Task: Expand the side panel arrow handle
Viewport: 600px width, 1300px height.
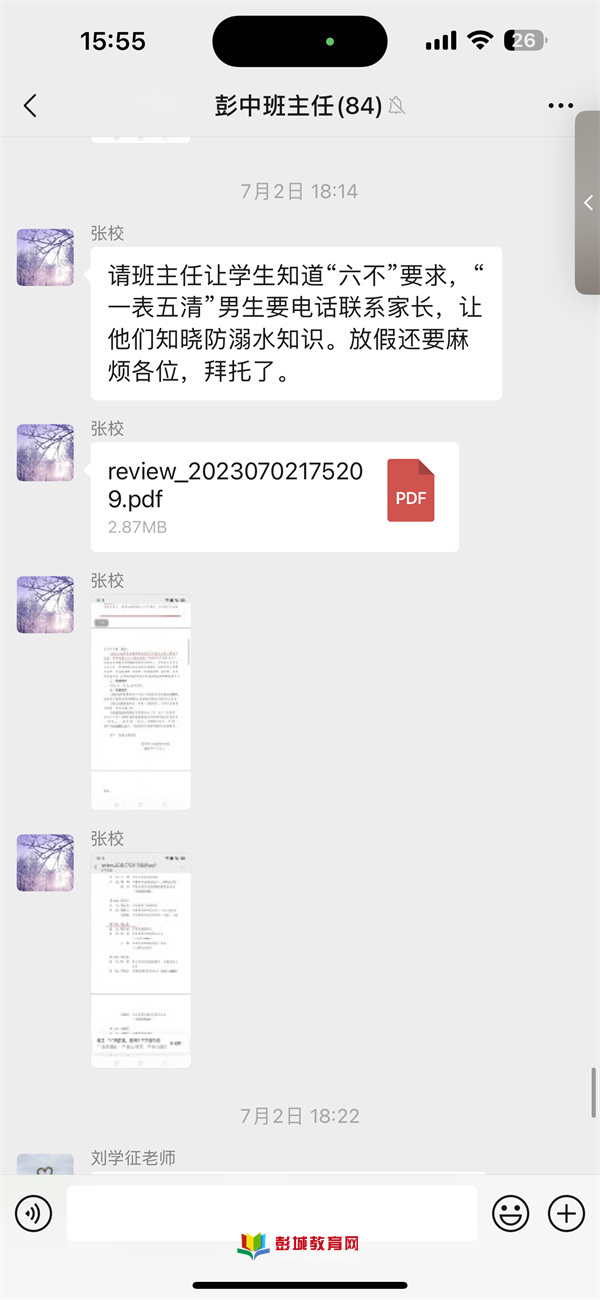Action: pos(588,203)
